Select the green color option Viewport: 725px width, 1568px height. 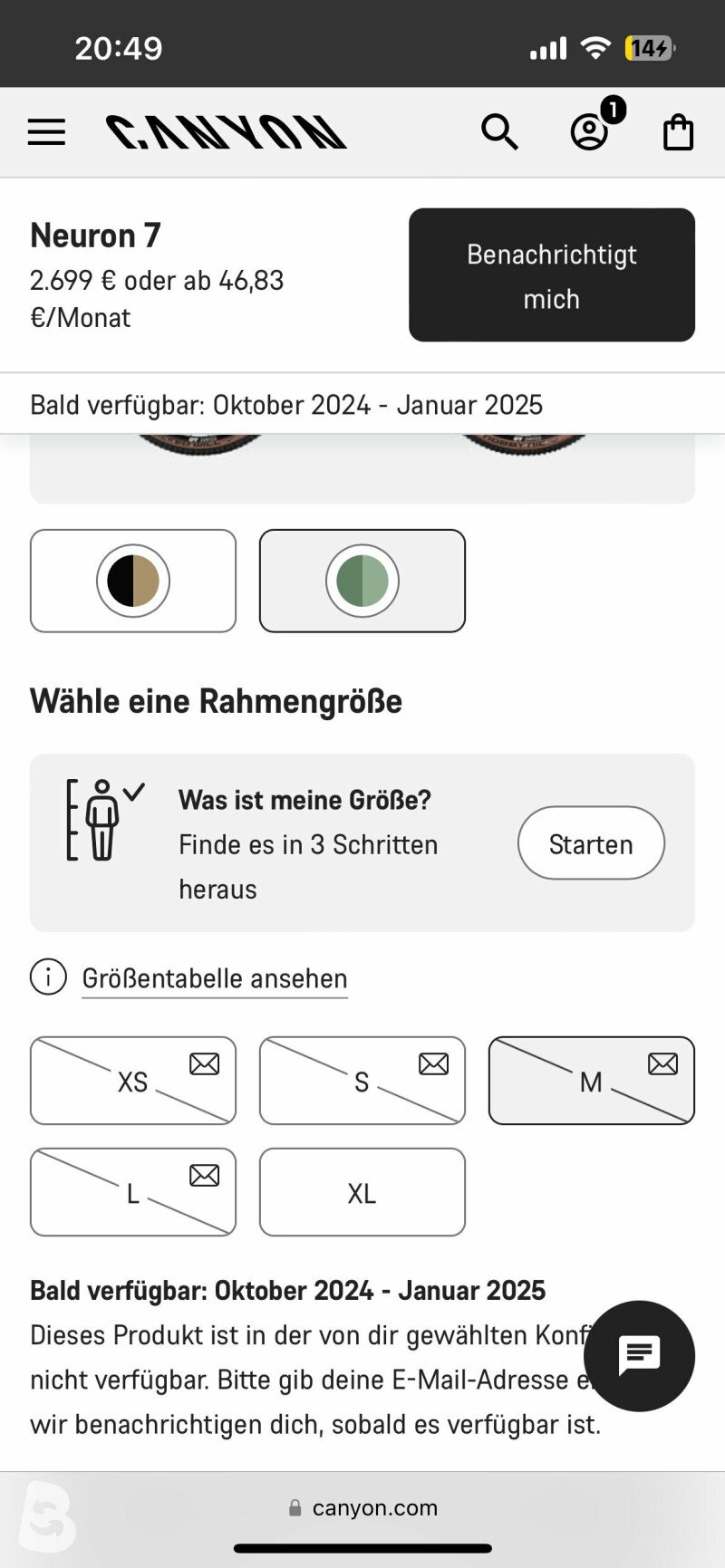pyautogui.click(x=362, y=581)
